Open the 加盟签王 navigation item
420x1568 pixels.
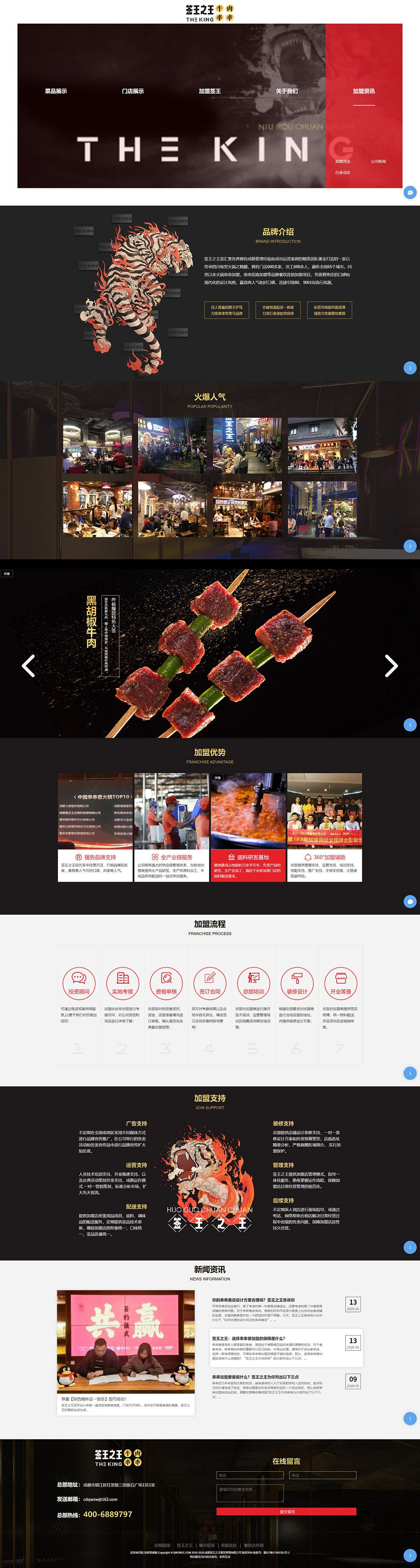tap(210, 91)
